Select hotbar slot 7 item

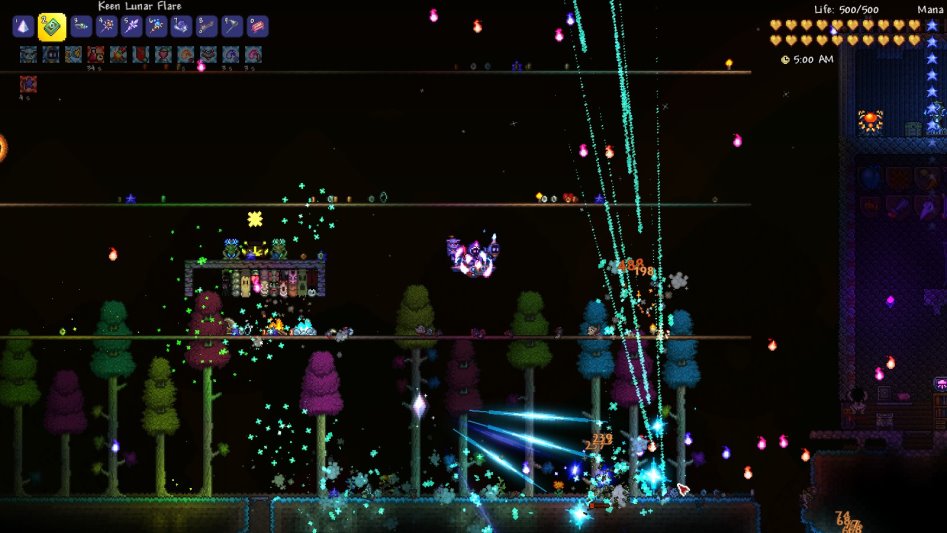[181, 26]
